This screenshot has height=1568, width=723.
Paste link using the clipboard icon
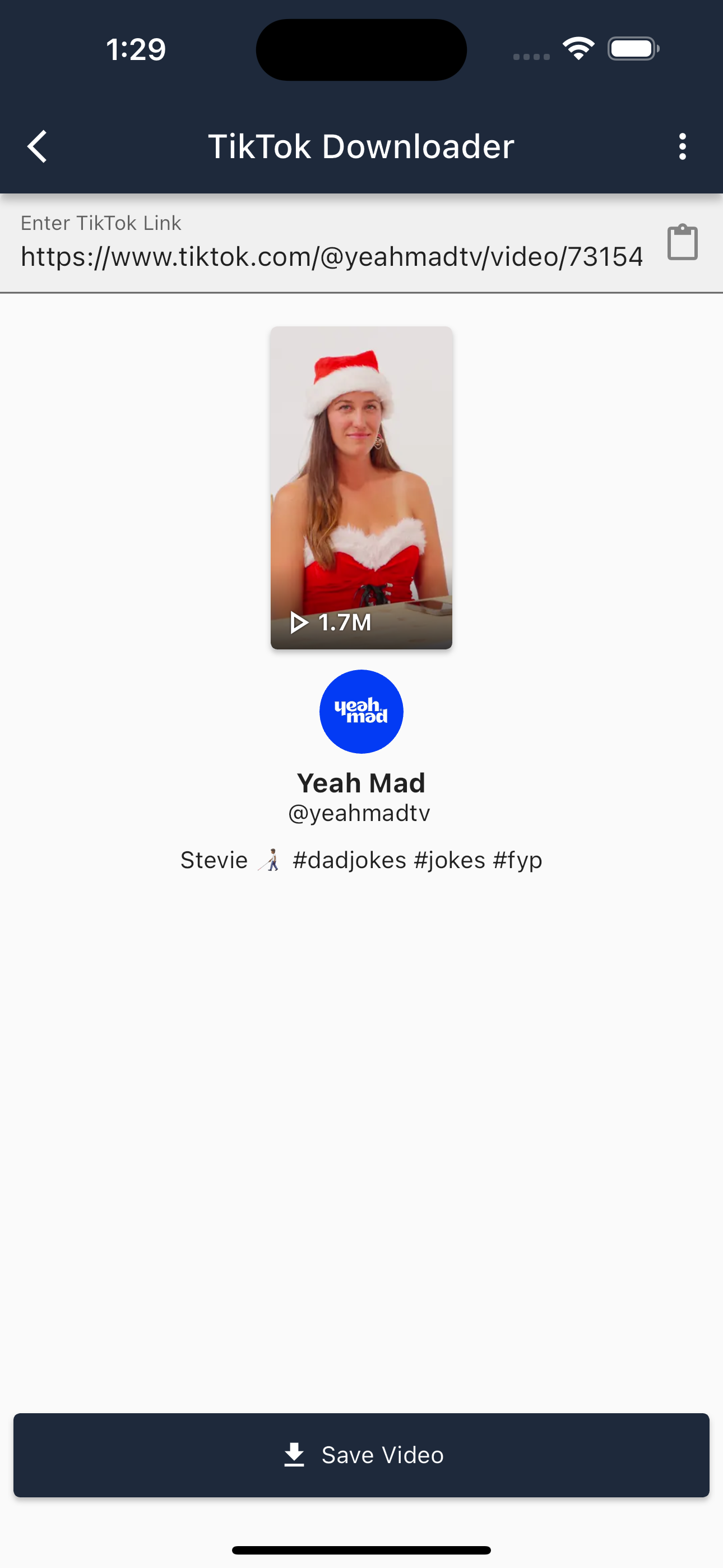point(682,242)
